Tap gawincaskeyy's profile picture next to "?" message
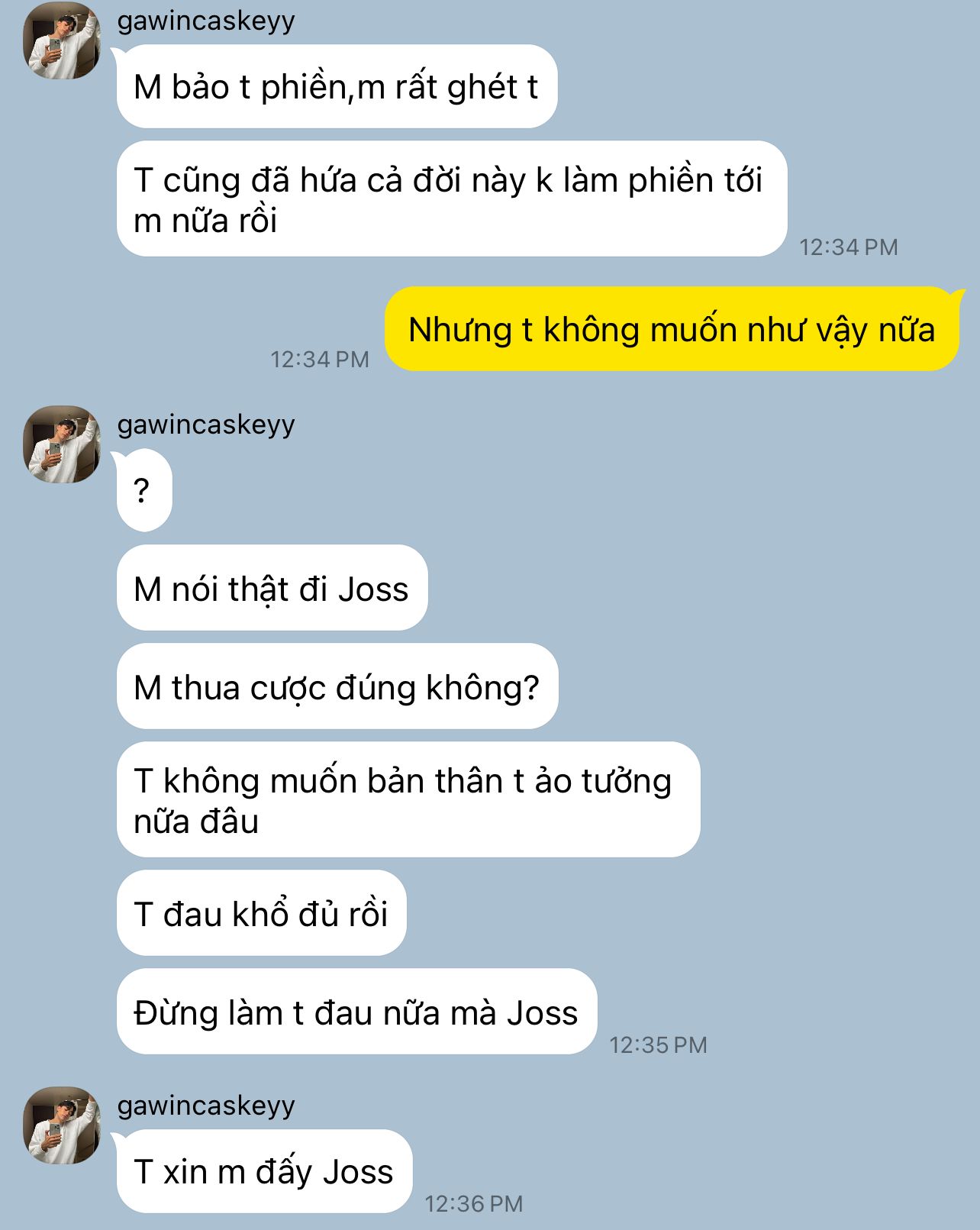 click(62, 444)
